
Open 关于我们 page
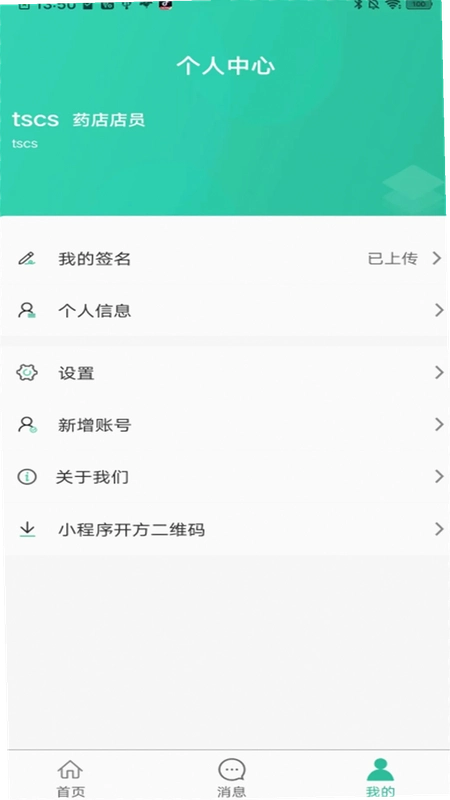coord(225,477)
